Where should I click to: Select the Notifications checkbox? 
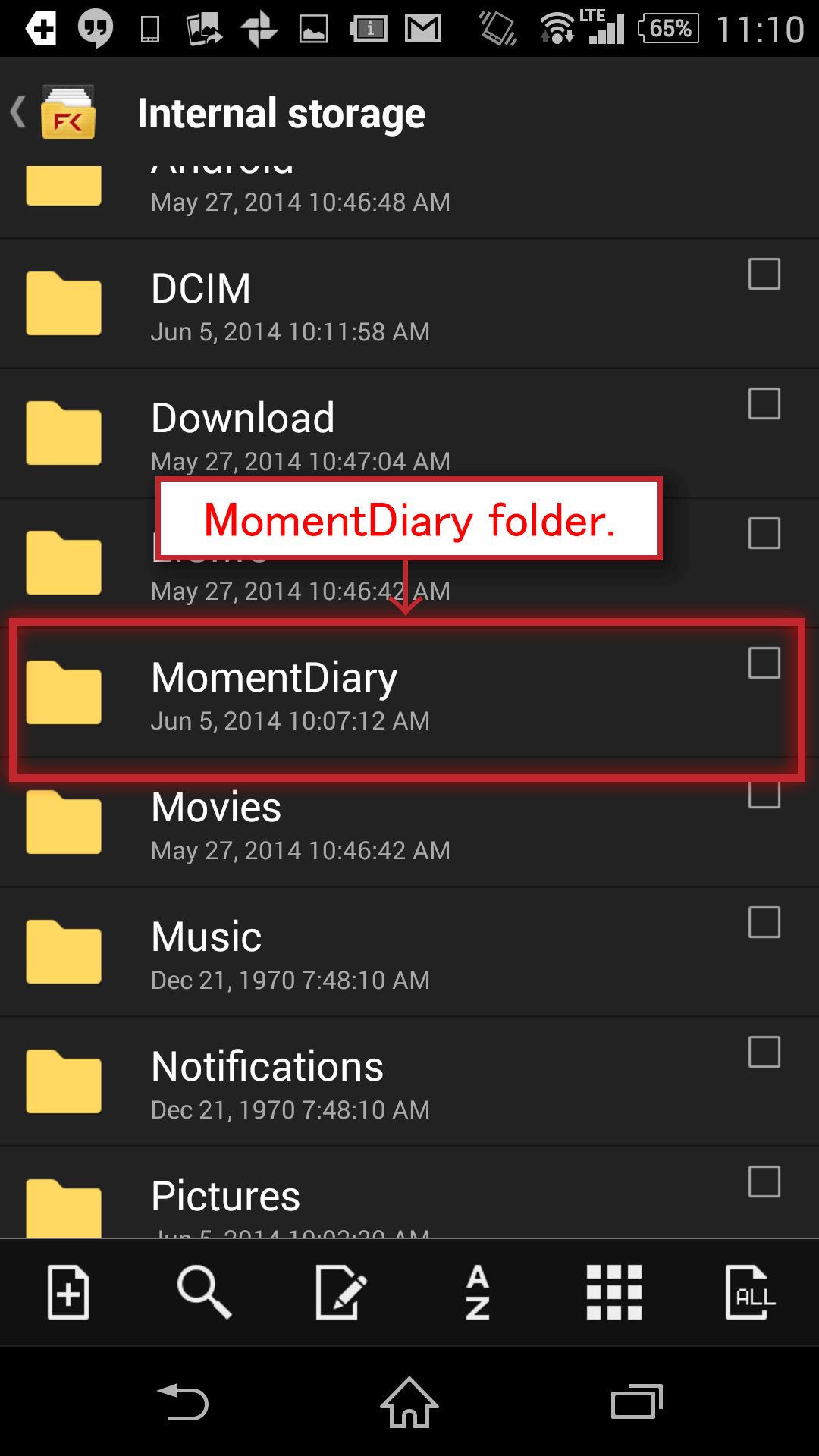click(x=764, y=1052)
